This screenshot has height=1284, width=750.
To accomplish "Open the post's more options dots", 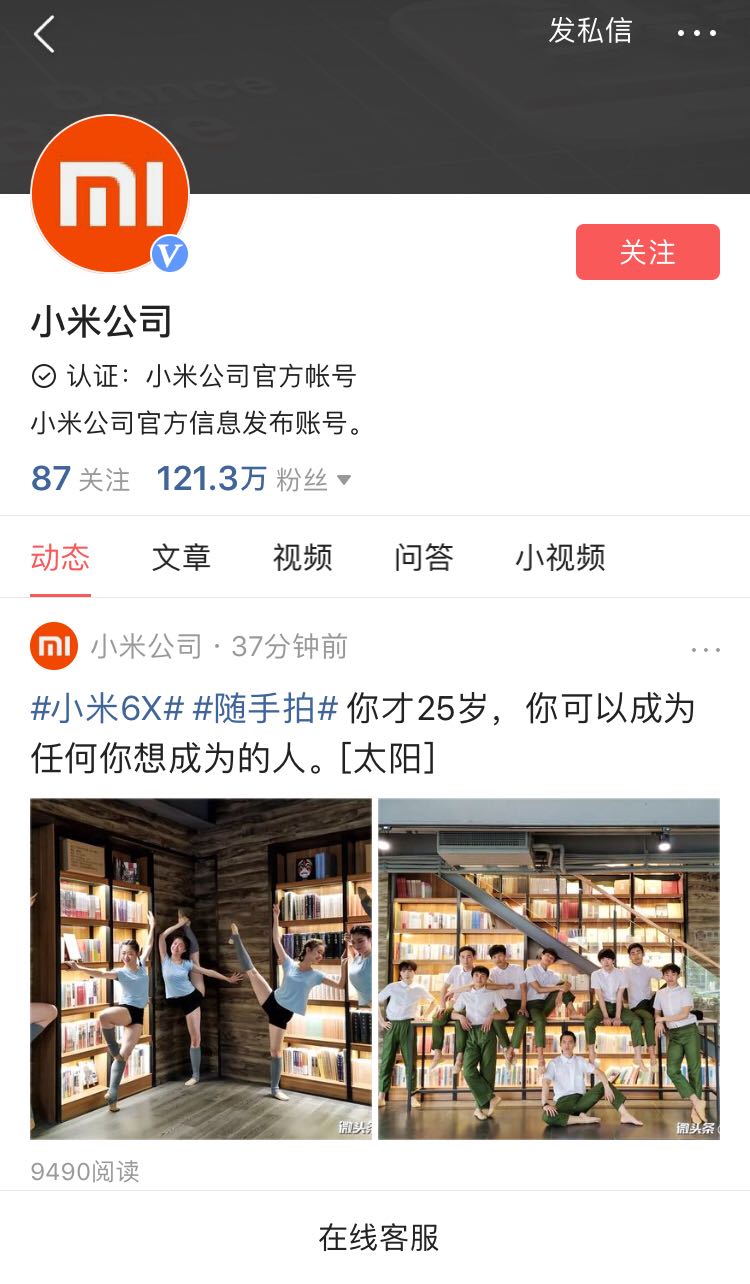I will coord(705,649).
